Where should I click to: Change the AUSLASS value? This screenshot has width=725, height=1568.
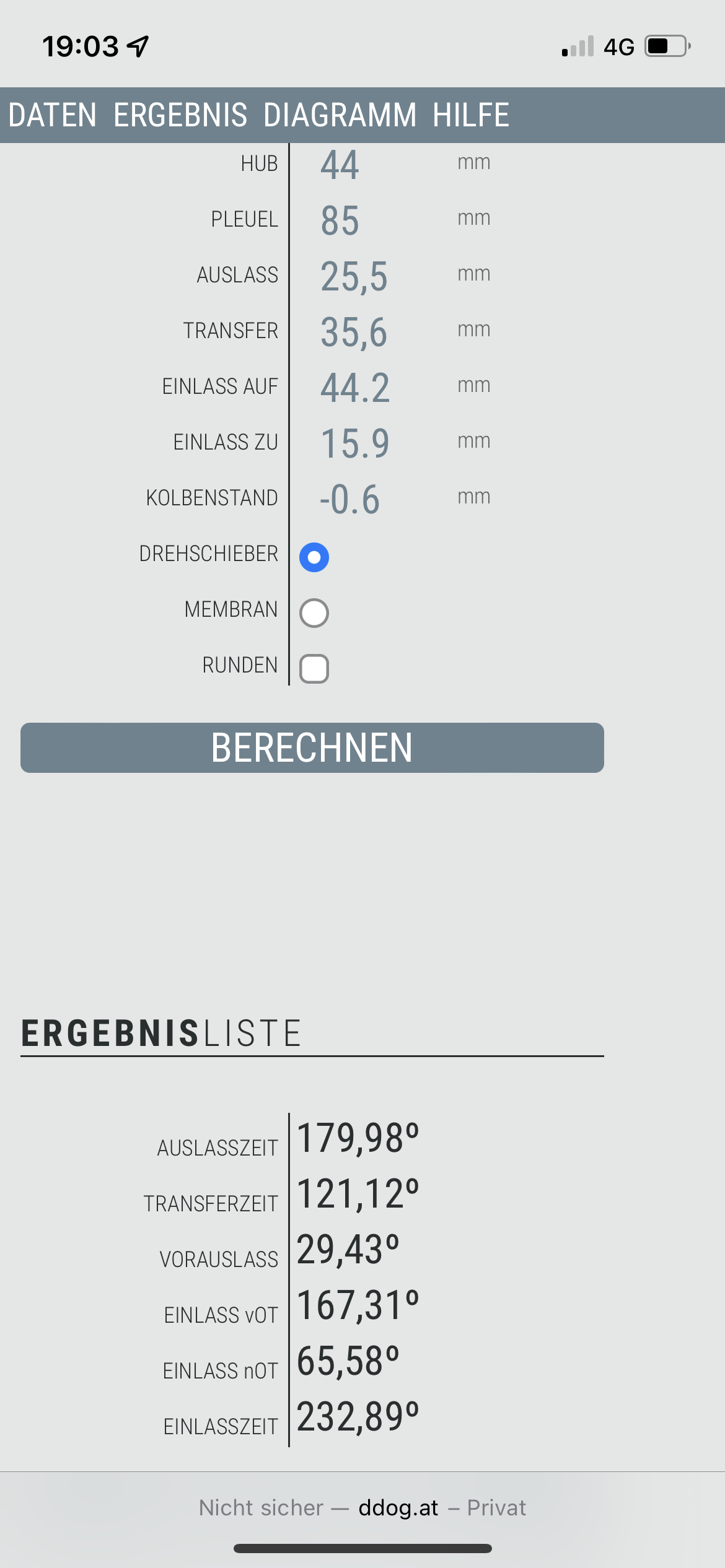(x=366, y=276)
